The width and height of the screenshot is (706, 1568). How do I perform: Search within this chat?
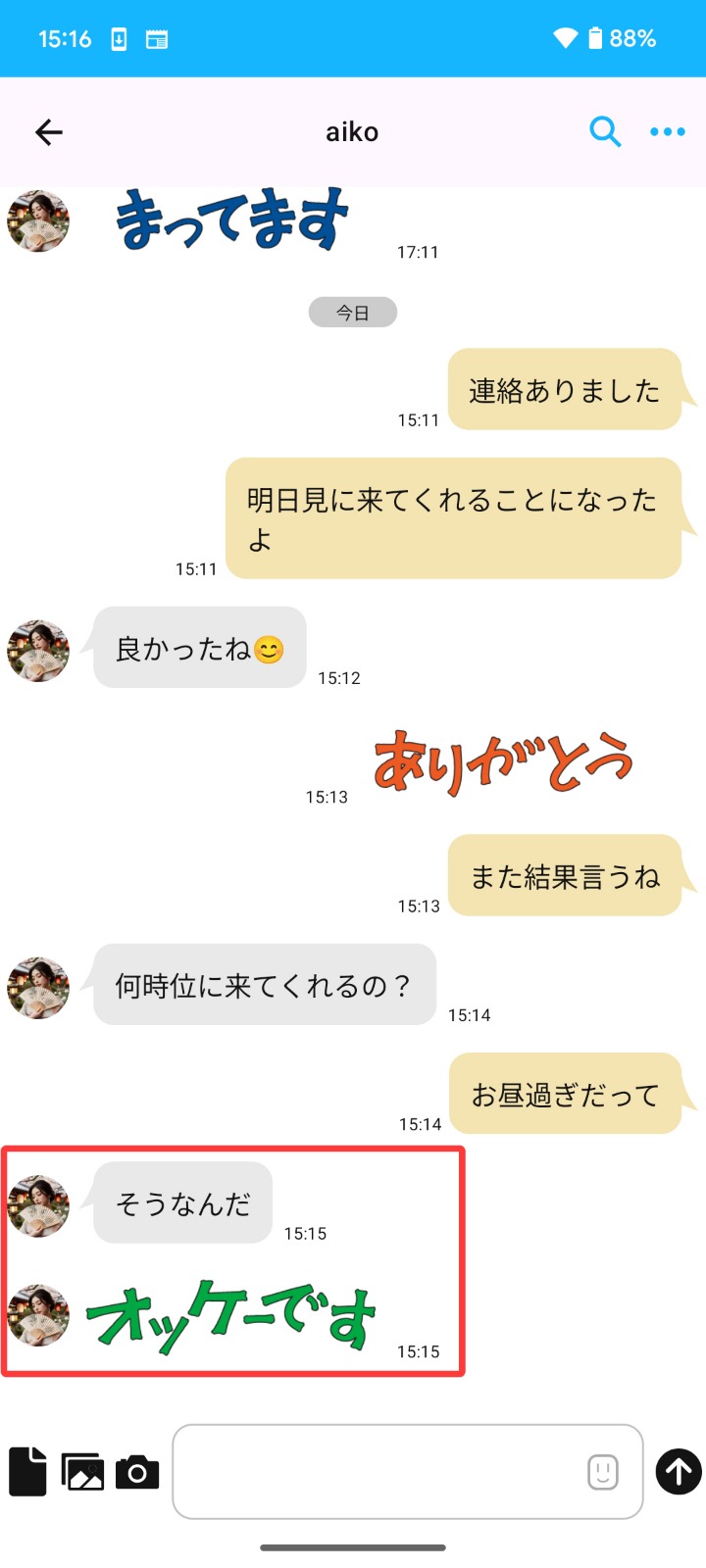click(605, 131)
